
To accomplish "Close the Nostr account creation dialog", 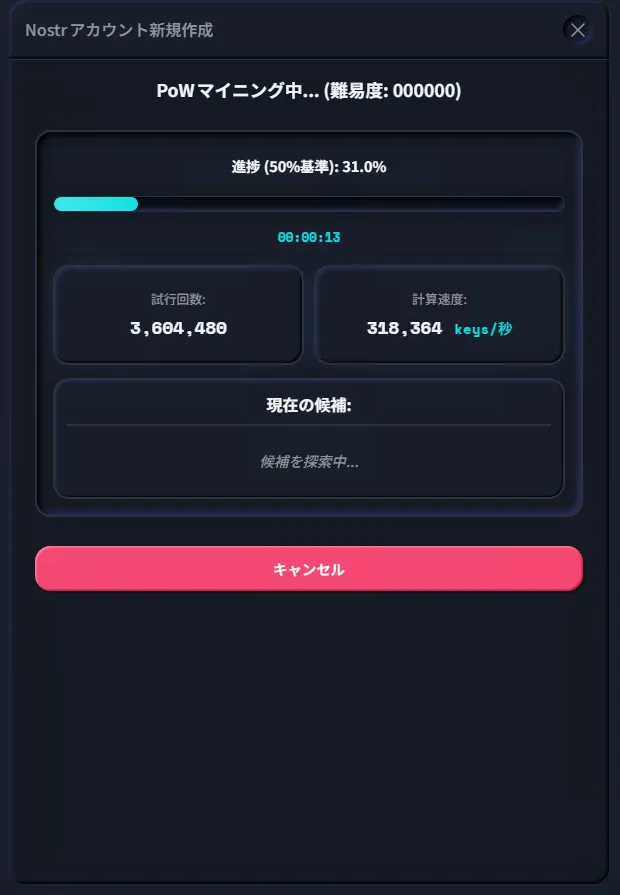I will coord(578,30).
